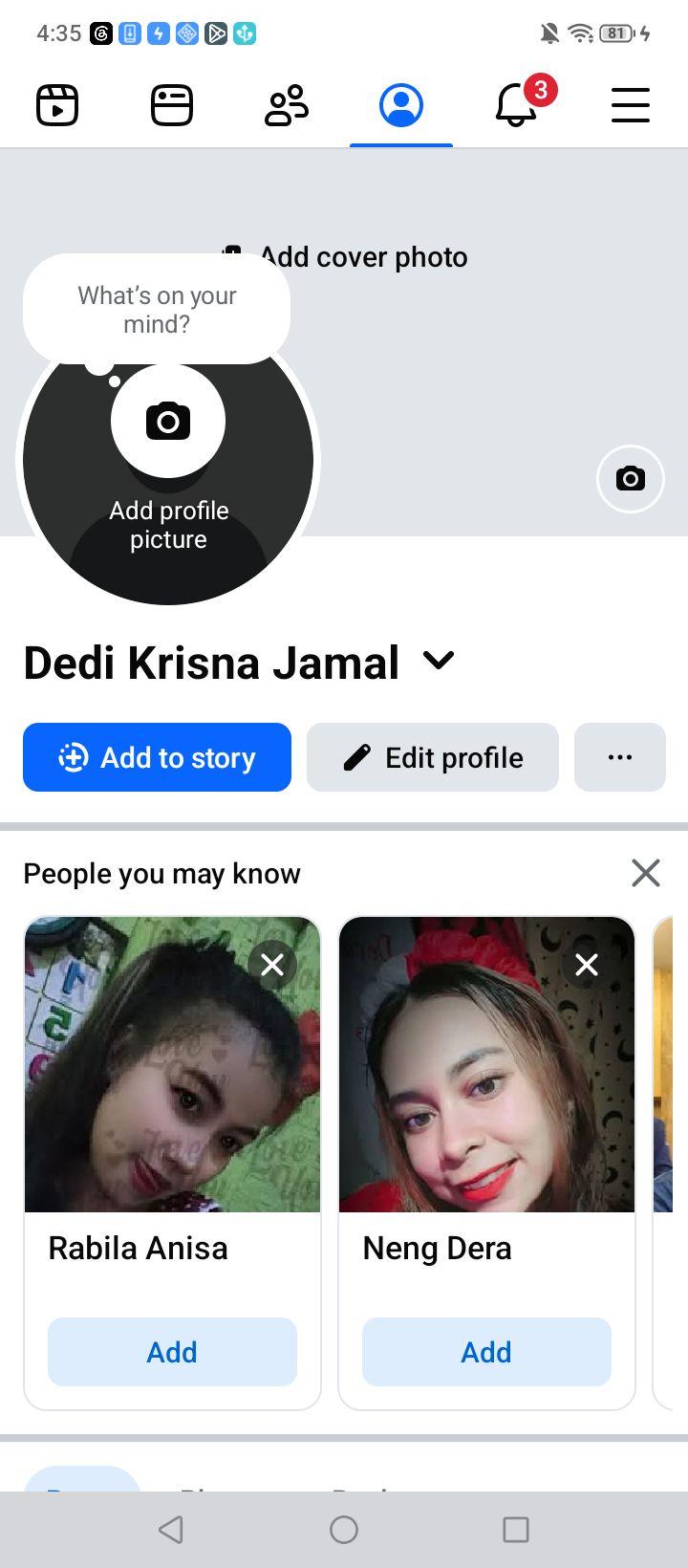Open Neng Dera's profile photo card

(486, 1064)
